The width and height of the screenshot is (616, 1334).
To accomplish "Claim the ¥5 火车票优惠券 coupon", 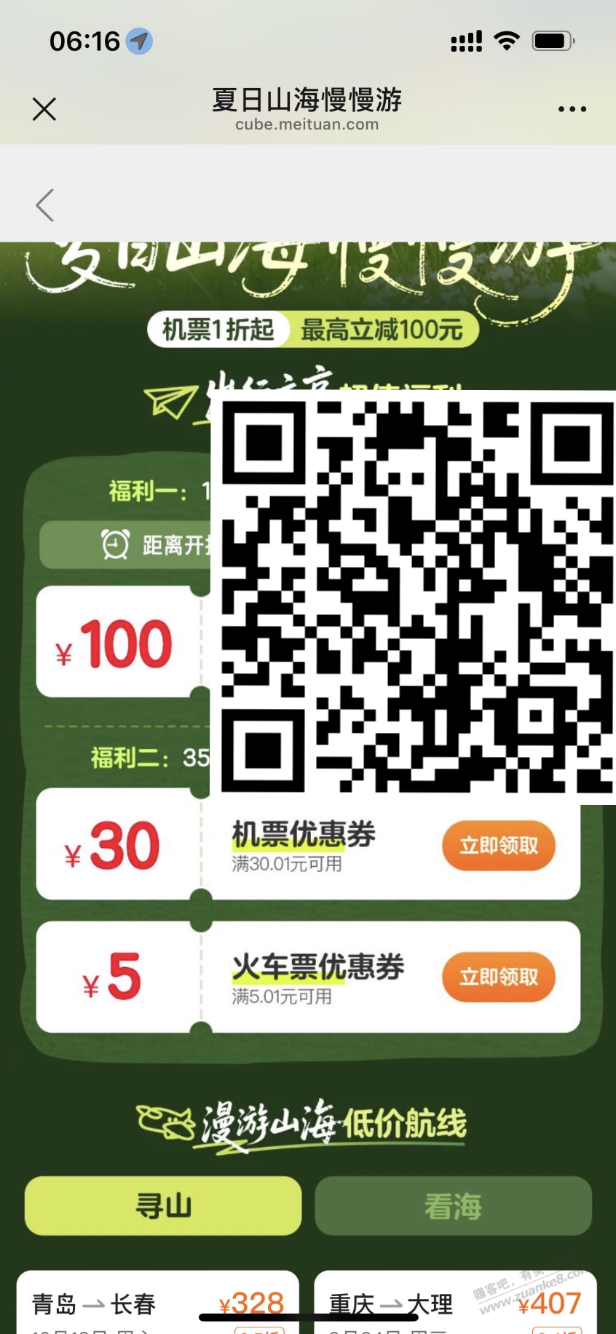I will pyautogui.click(x=498, y=977).
